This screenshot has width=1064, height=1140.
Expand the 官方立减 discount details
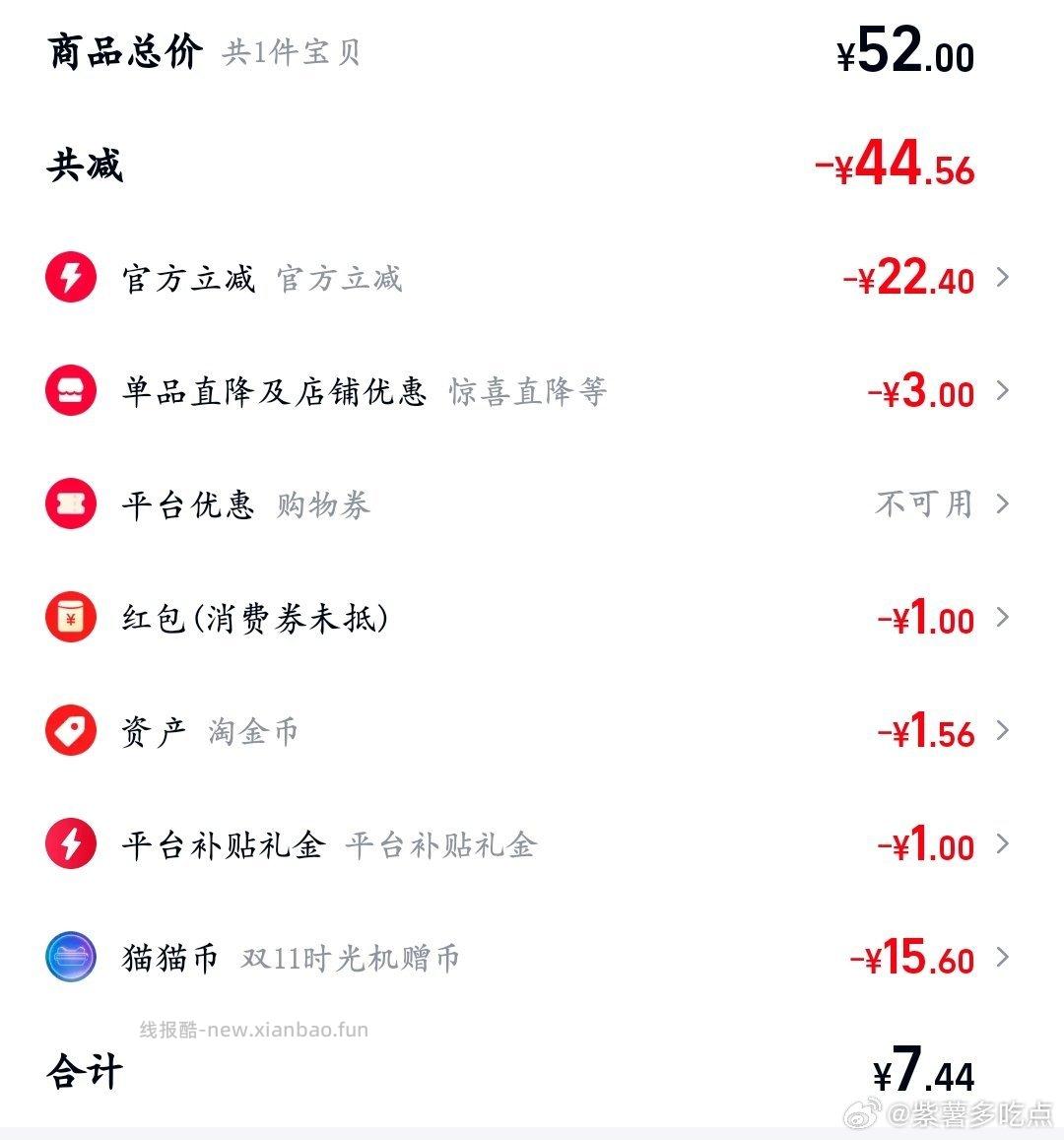(1003, 279)
